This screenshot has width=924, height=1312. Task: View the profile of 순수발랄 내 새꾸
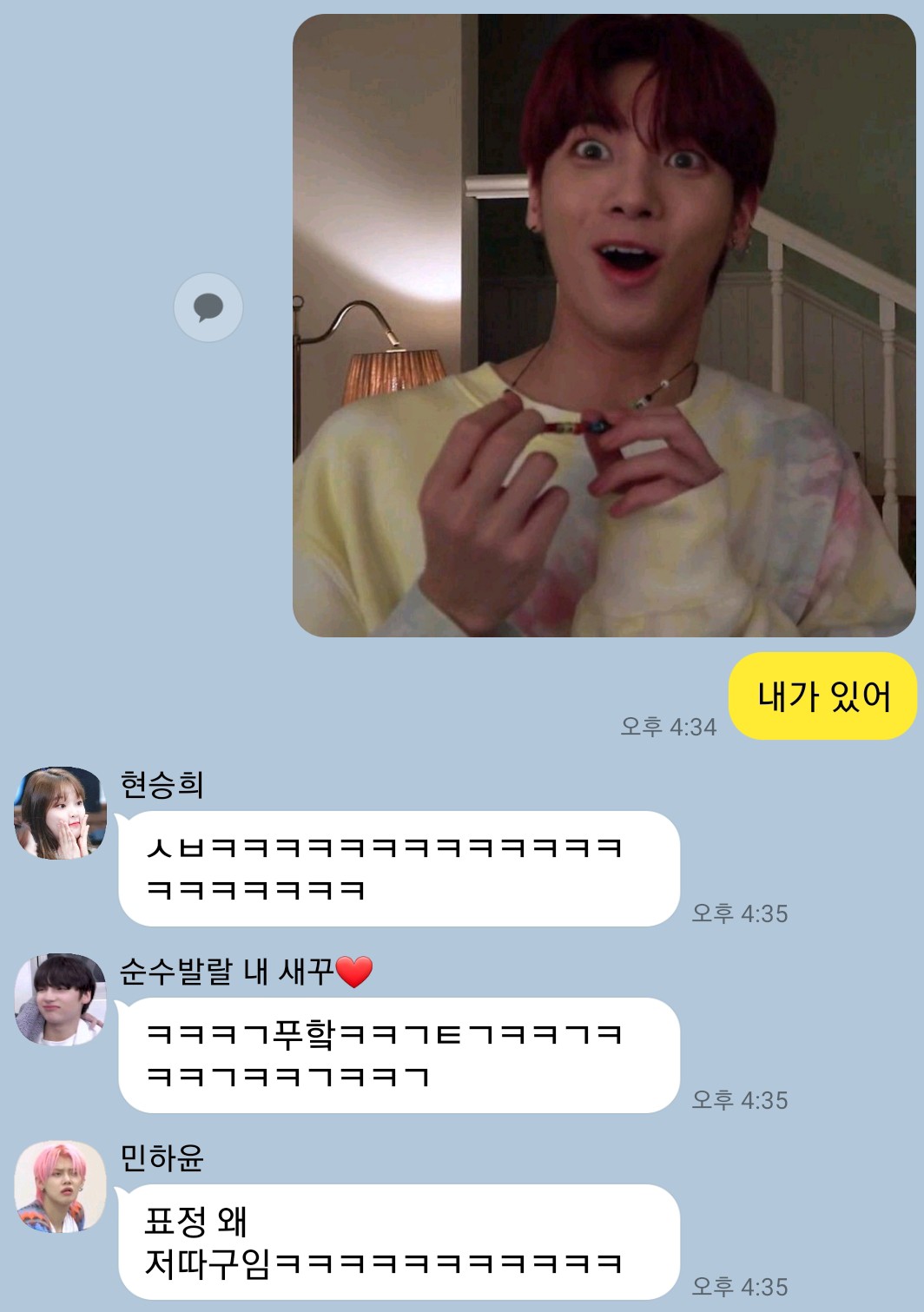pyautogui.click(x=60, y=999)
